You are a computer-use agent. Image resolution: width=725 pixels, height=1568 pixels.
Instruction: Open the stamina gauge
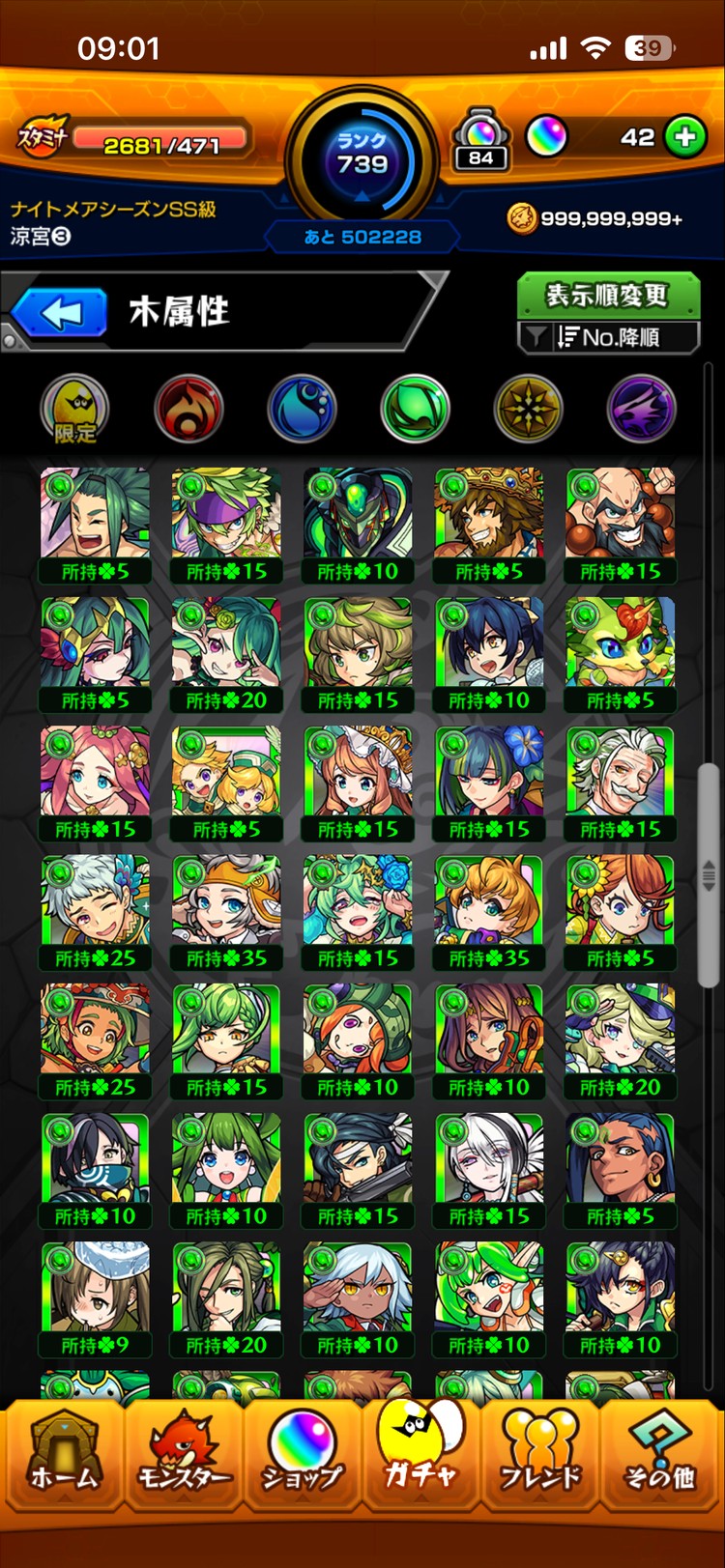coord(159,141)
